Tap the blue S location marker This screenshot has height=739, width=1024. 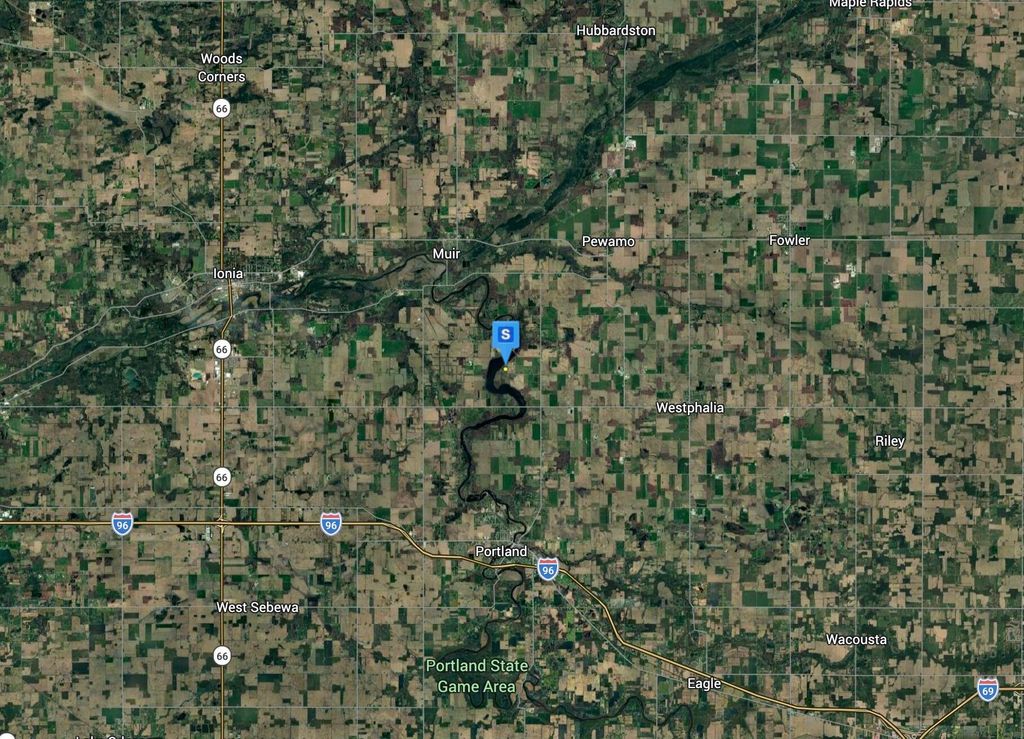coord(506,335)
